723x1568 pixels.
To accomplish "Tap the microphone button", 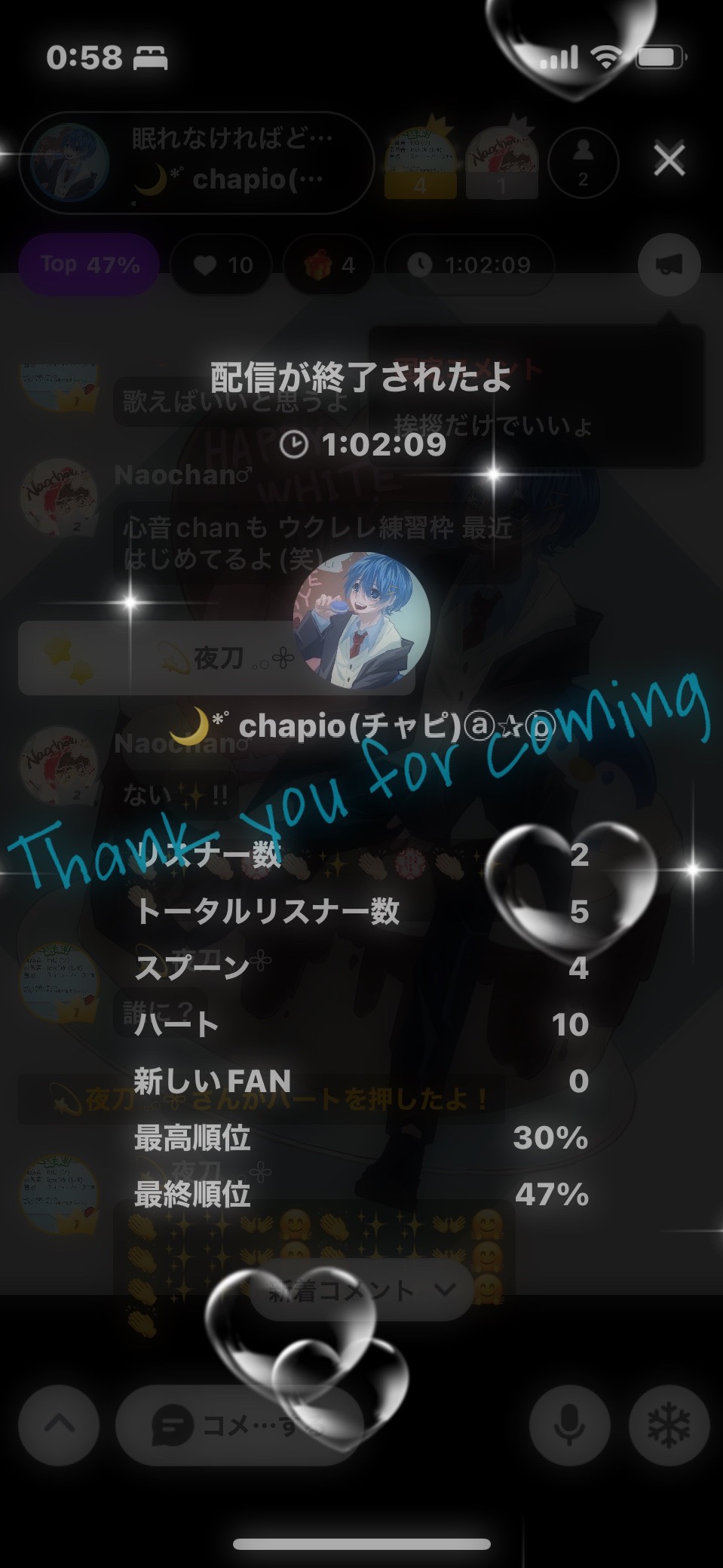I will tap(568, 1425).
